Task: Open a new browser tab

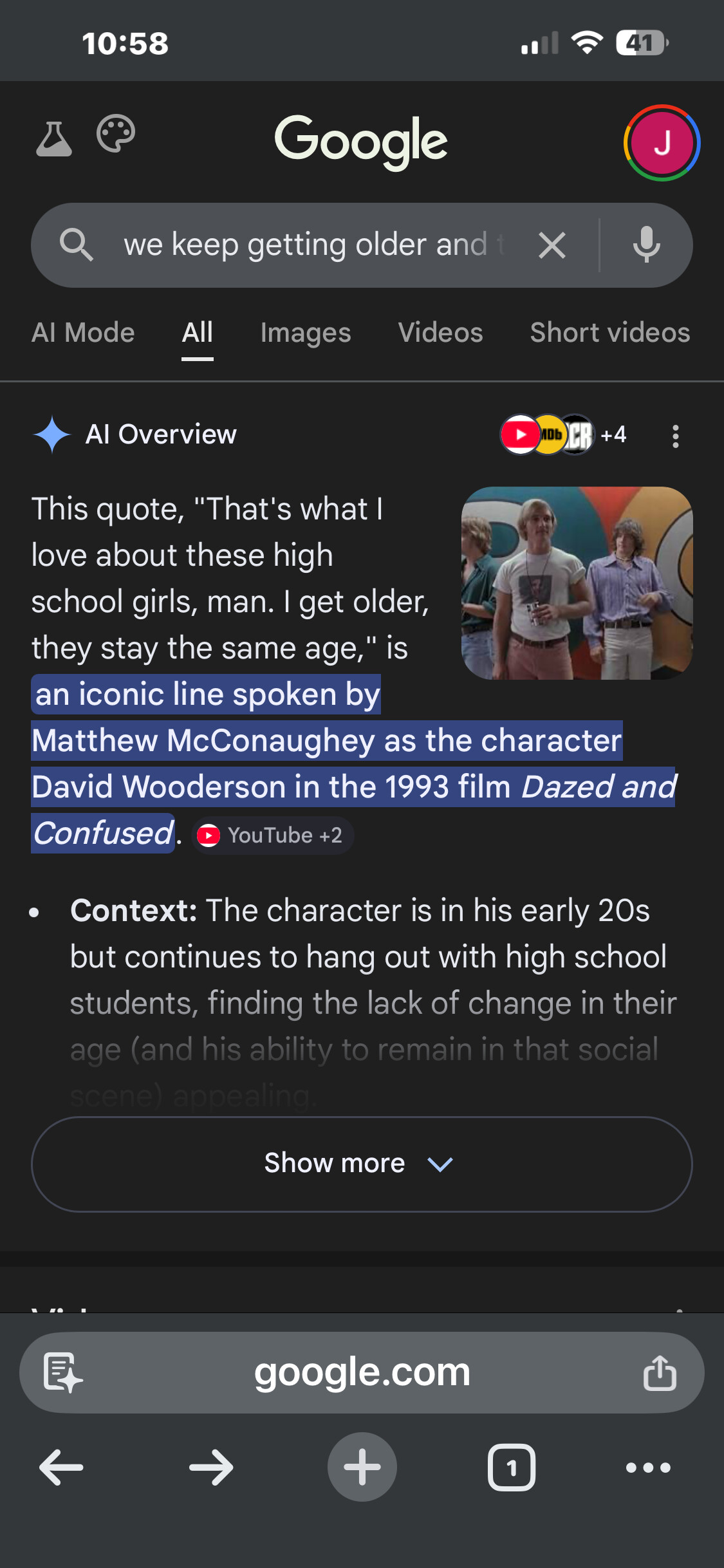Action: pyautogui.click(x=362, y=1468)
